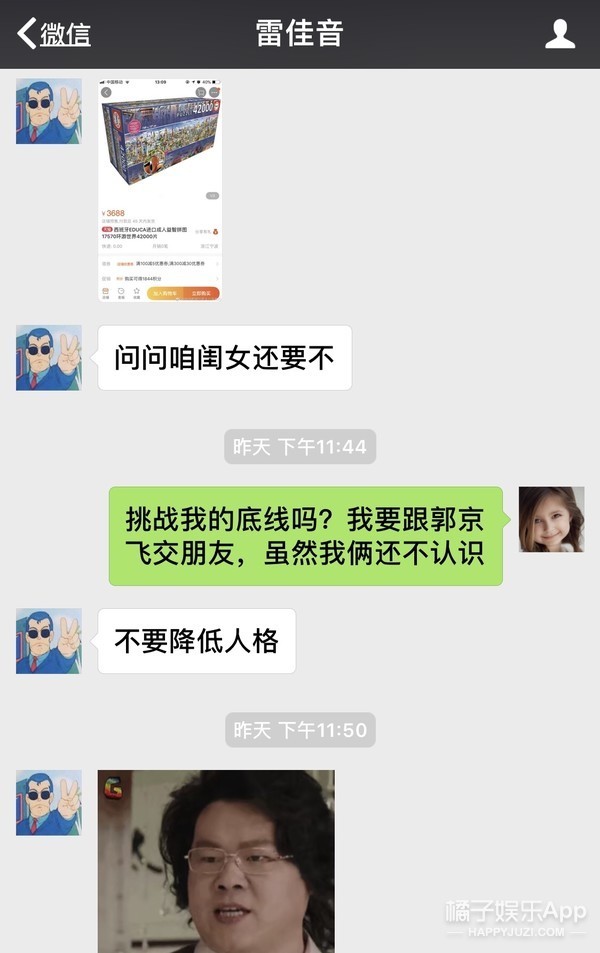
Task: Tap the avatar beside 不要降低人格
Action: click(48, 641)
